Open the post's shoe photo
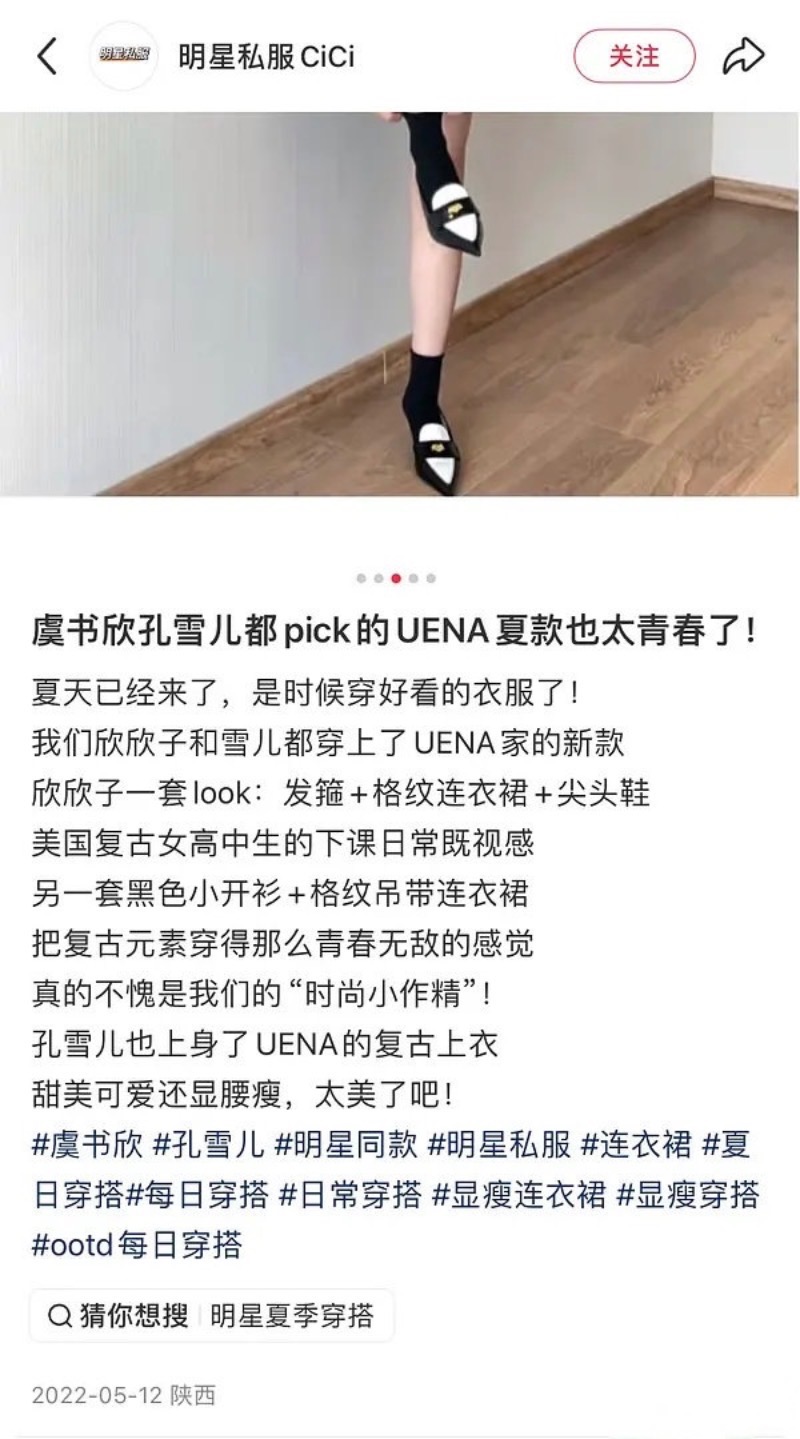 click(x=400, y=303)
